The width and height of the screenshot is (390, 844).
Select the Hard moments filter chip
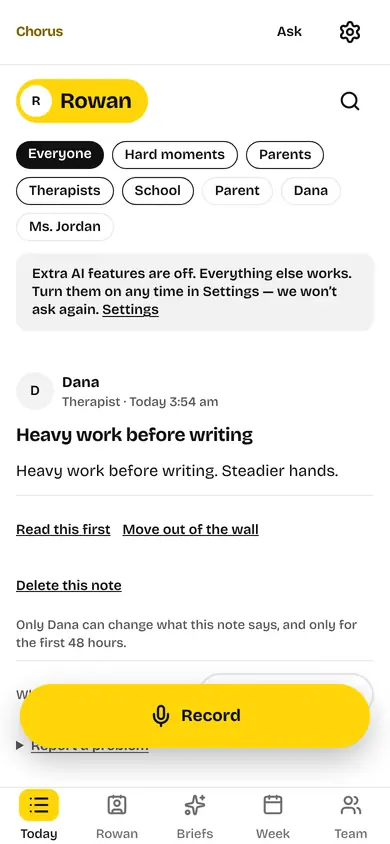pyautogui.click(x=175, y=154)
